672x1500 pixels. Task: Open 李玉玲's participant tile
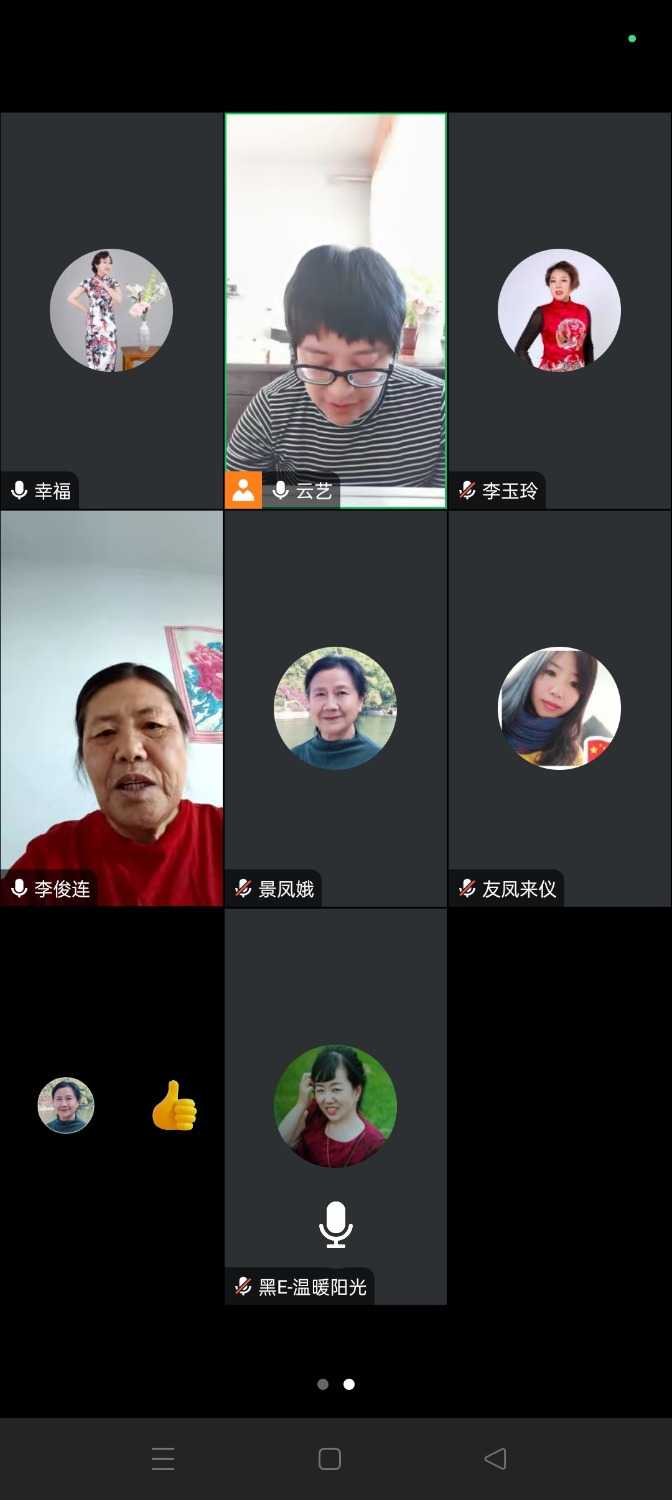[x=559, y=310]
